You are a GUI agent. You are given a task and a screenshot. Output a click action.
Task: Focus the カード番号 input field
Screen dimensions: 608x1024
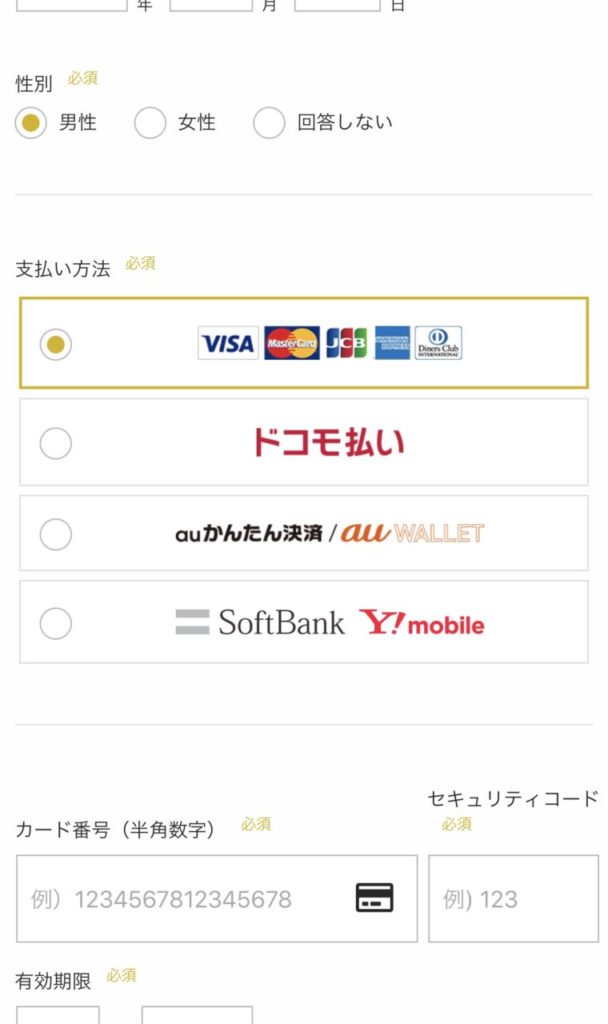tap(185, 898)
